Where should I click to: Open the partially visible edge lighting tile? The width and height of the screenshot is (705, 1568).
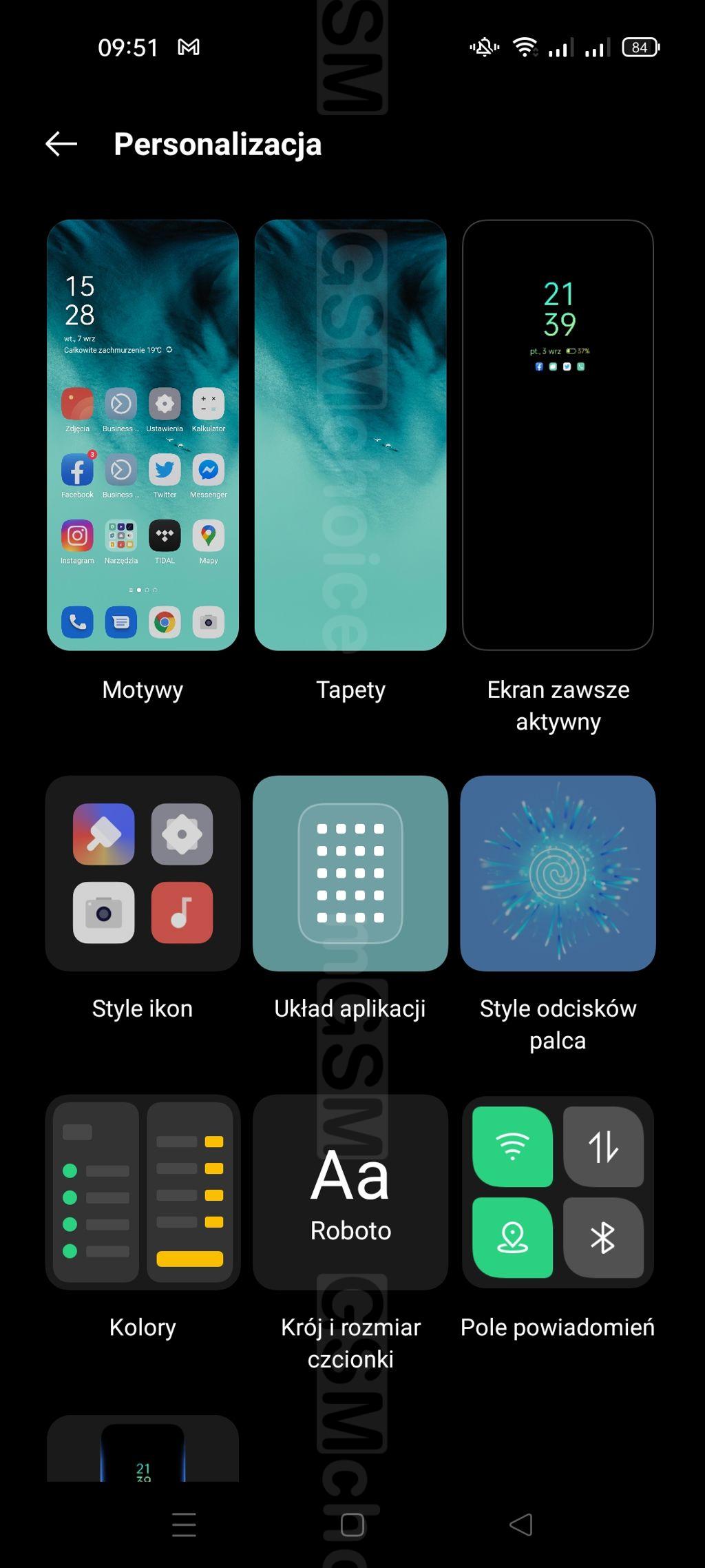(x=143, y=1450)
